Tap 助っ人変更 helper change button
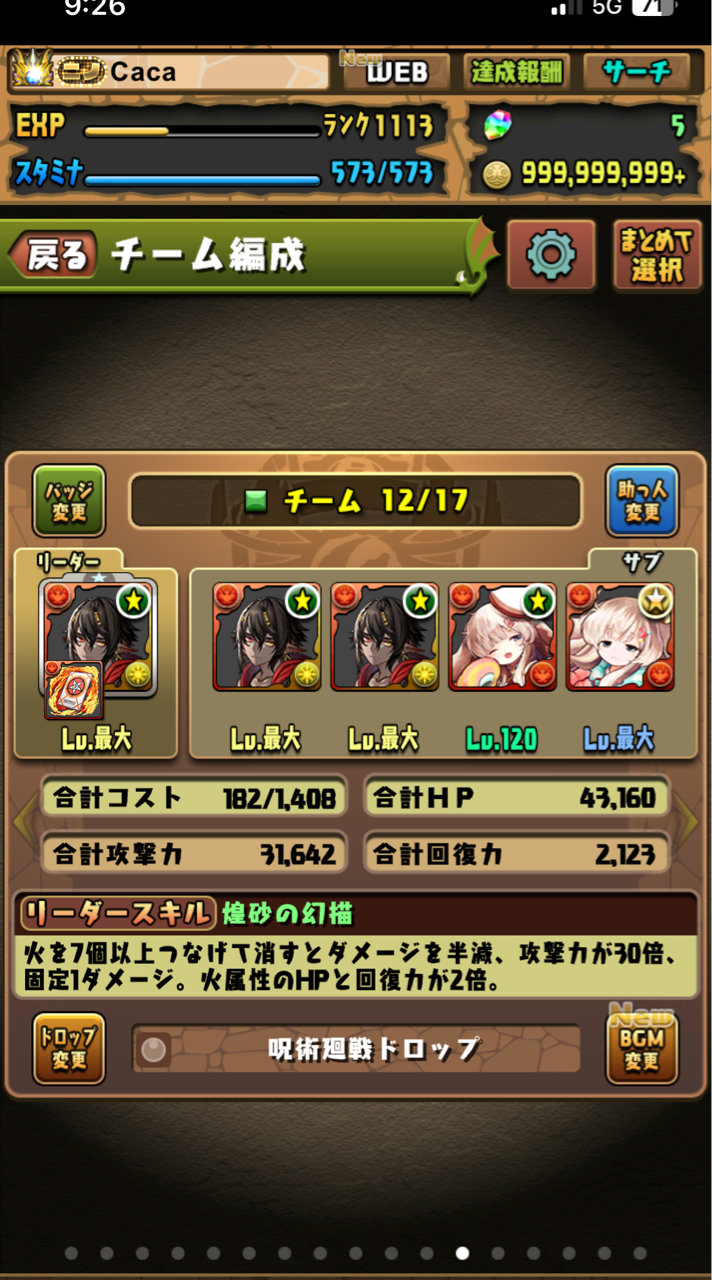 click(642, 502)
